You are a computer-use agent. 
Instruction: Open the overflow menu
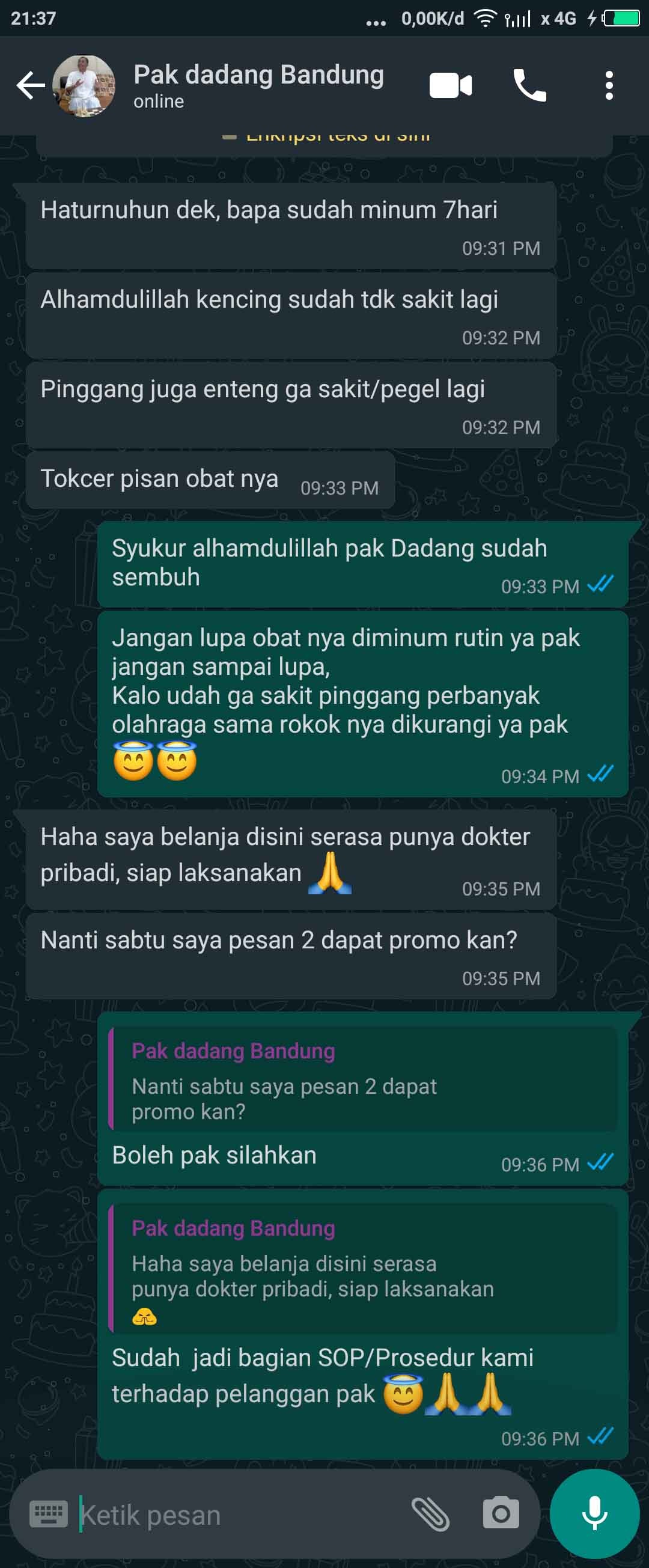pyautogui.click(x=608, y=85)
